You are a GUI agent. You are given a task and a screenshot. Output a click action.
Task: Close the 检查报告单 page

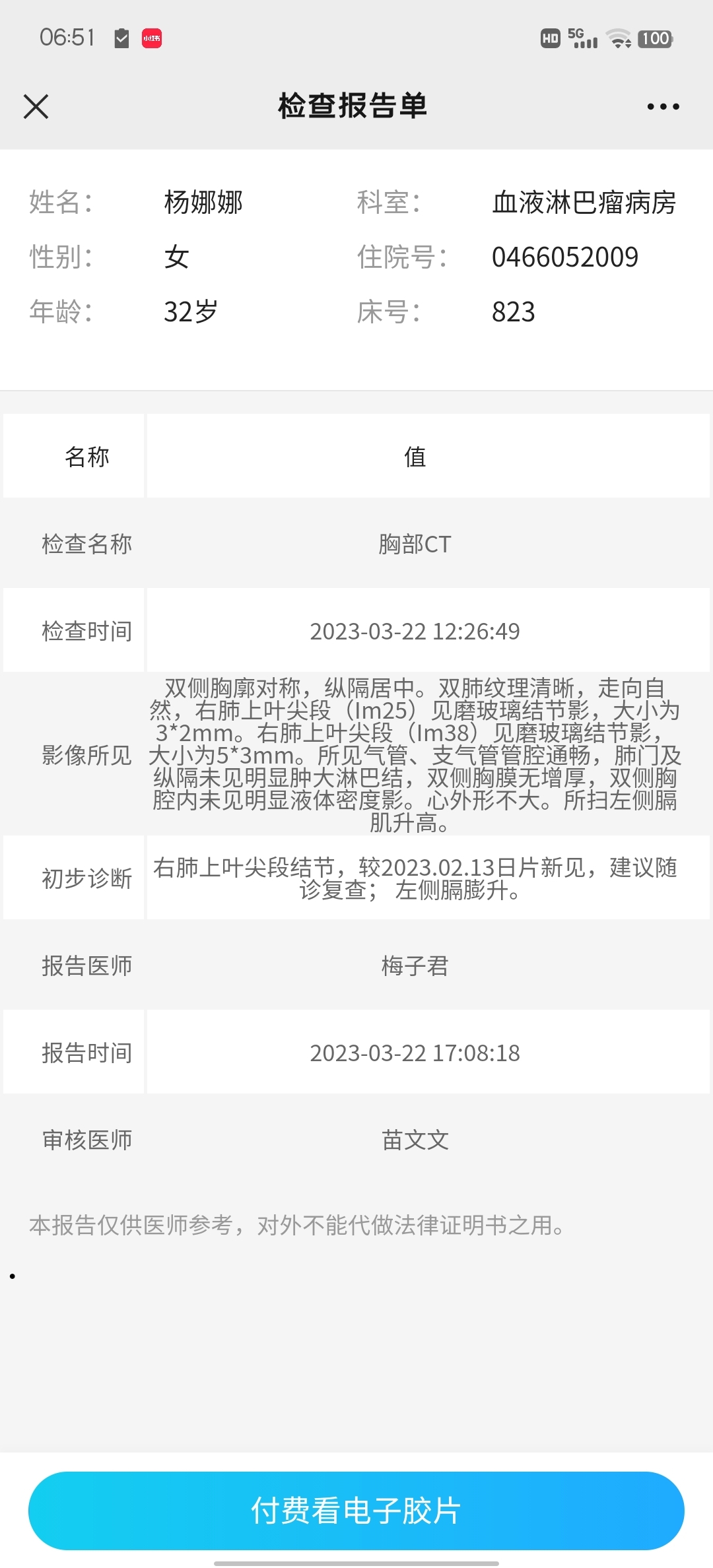click(x=36, y=106)
